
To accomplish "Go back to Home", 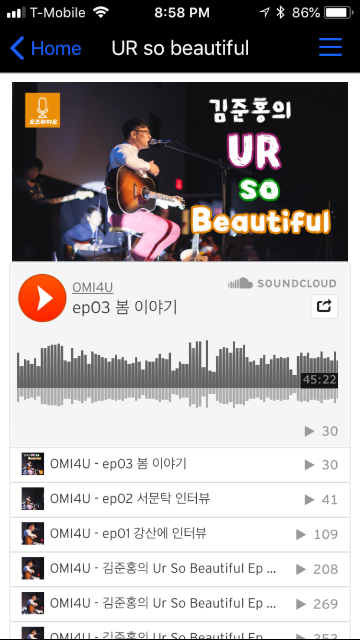I will point(45,48).
